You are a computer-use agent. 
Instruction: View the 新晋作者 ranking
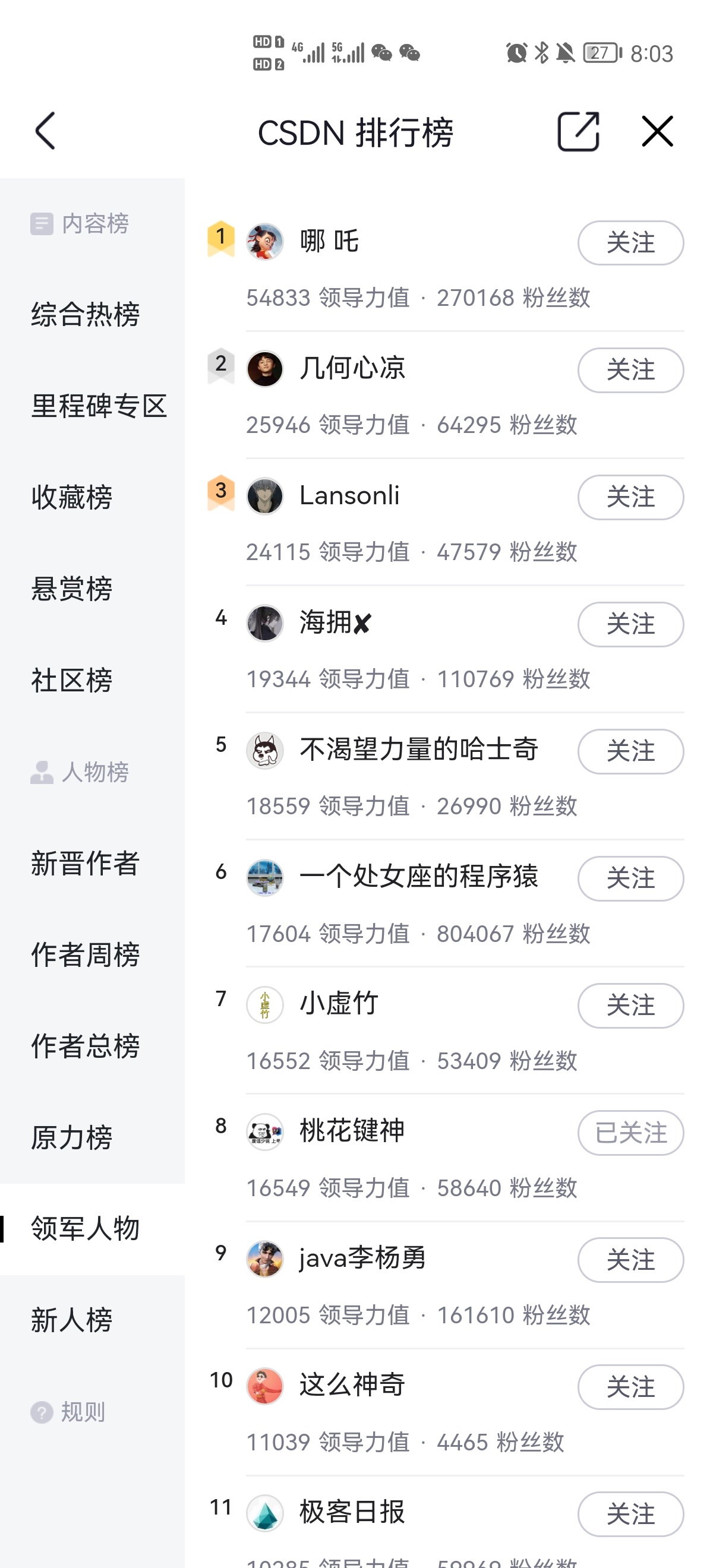pos(85,863)
